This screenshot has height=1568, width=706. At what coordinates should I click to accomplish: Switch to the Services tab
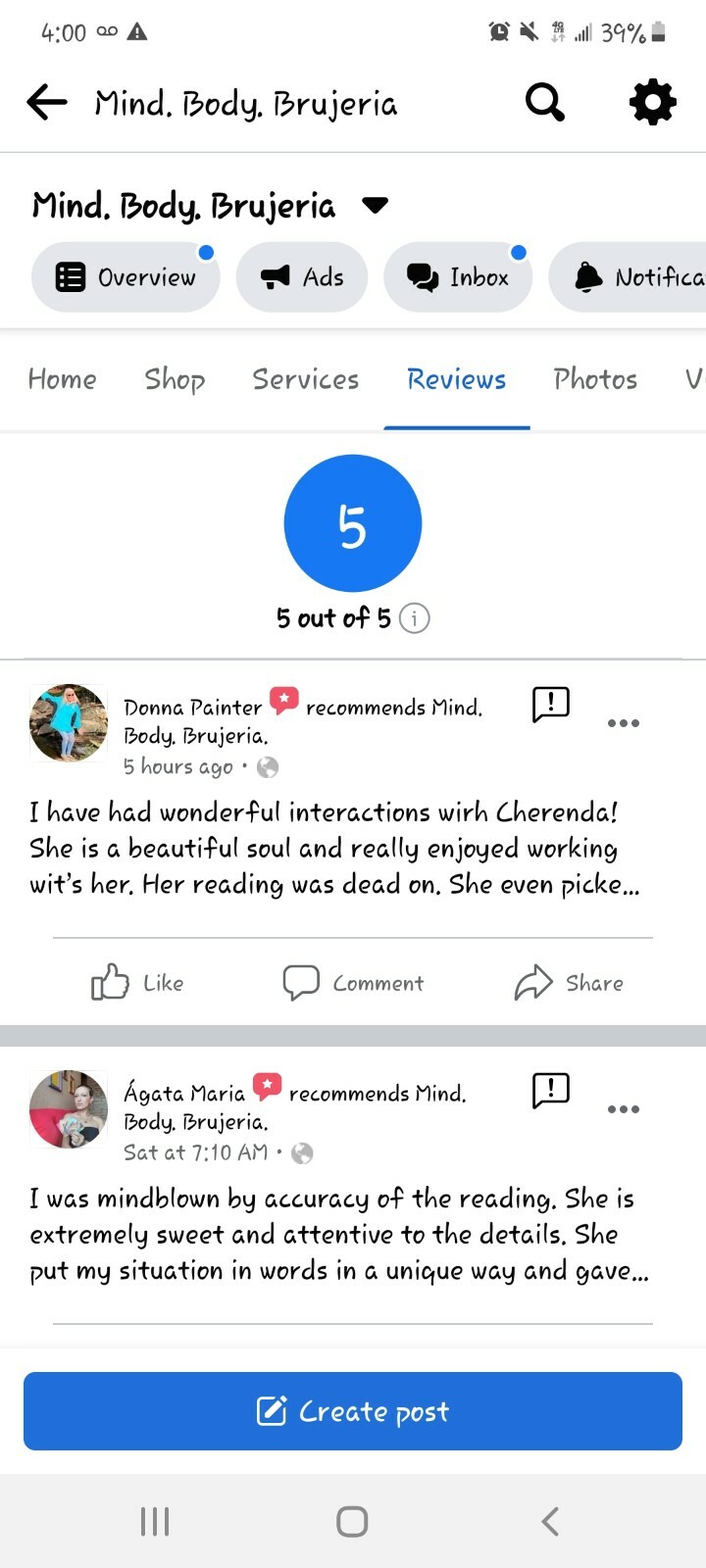306,379
